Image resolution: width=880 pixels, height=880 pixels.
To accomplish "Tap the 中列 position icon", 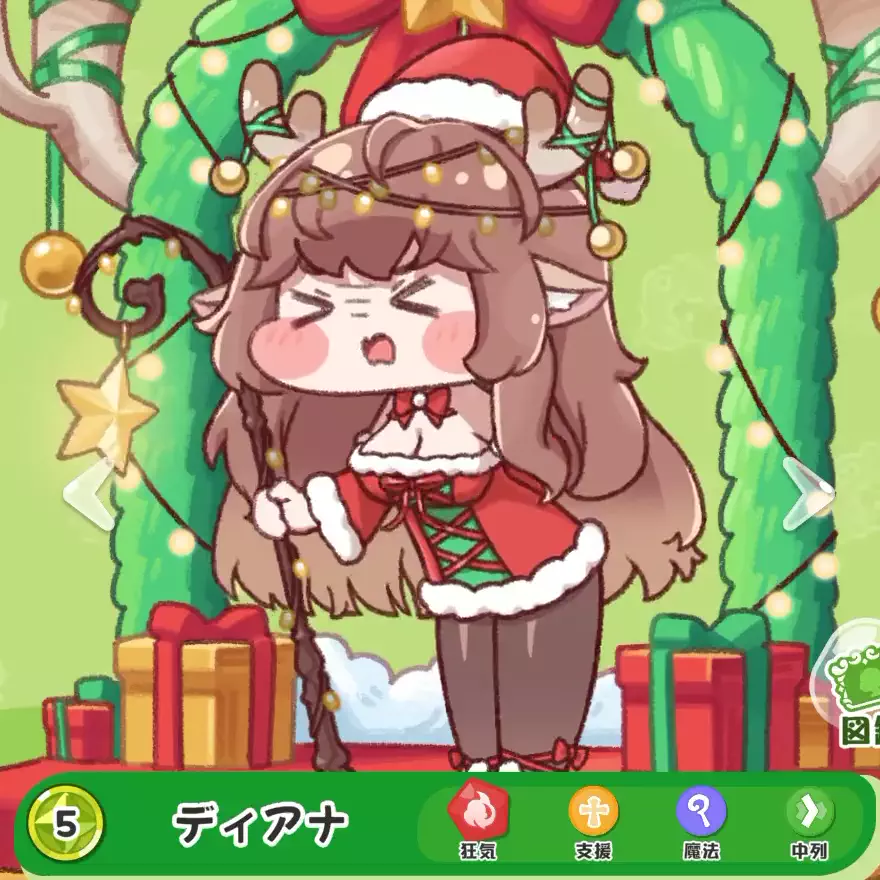I will click(809, 812).
